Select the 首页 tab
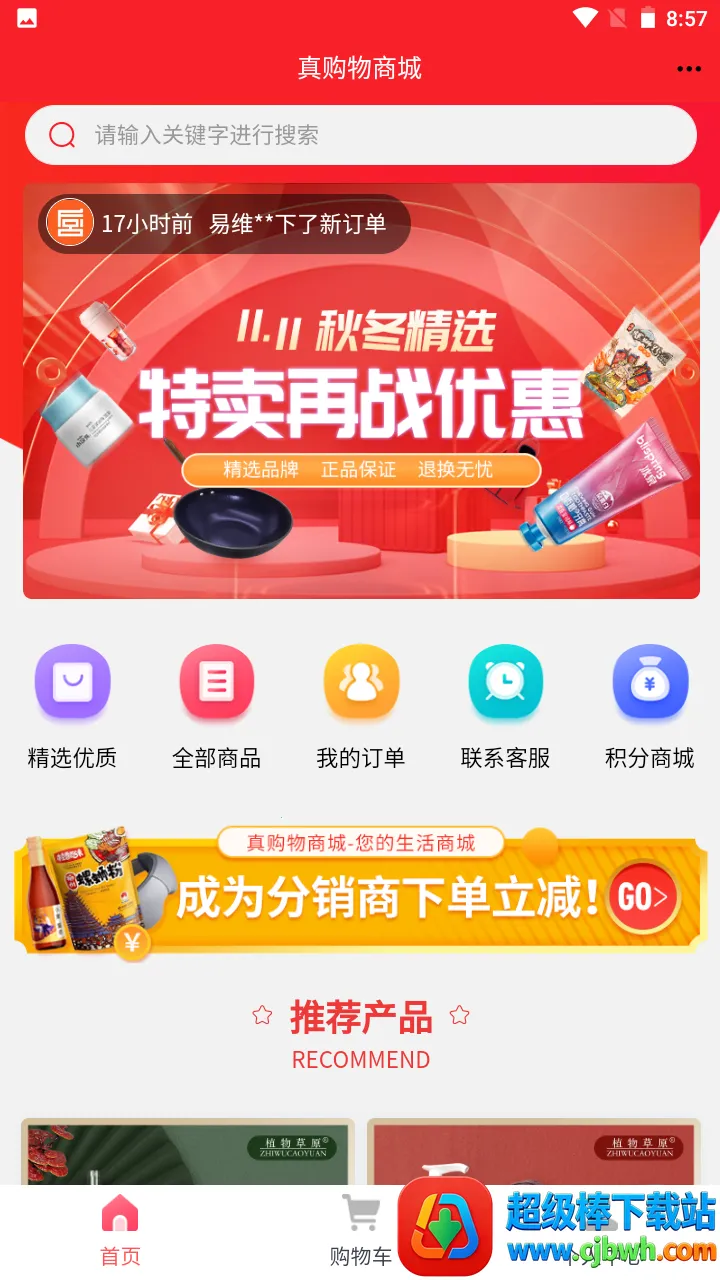The image size is (720, 1280). (x=120, y=1231)
